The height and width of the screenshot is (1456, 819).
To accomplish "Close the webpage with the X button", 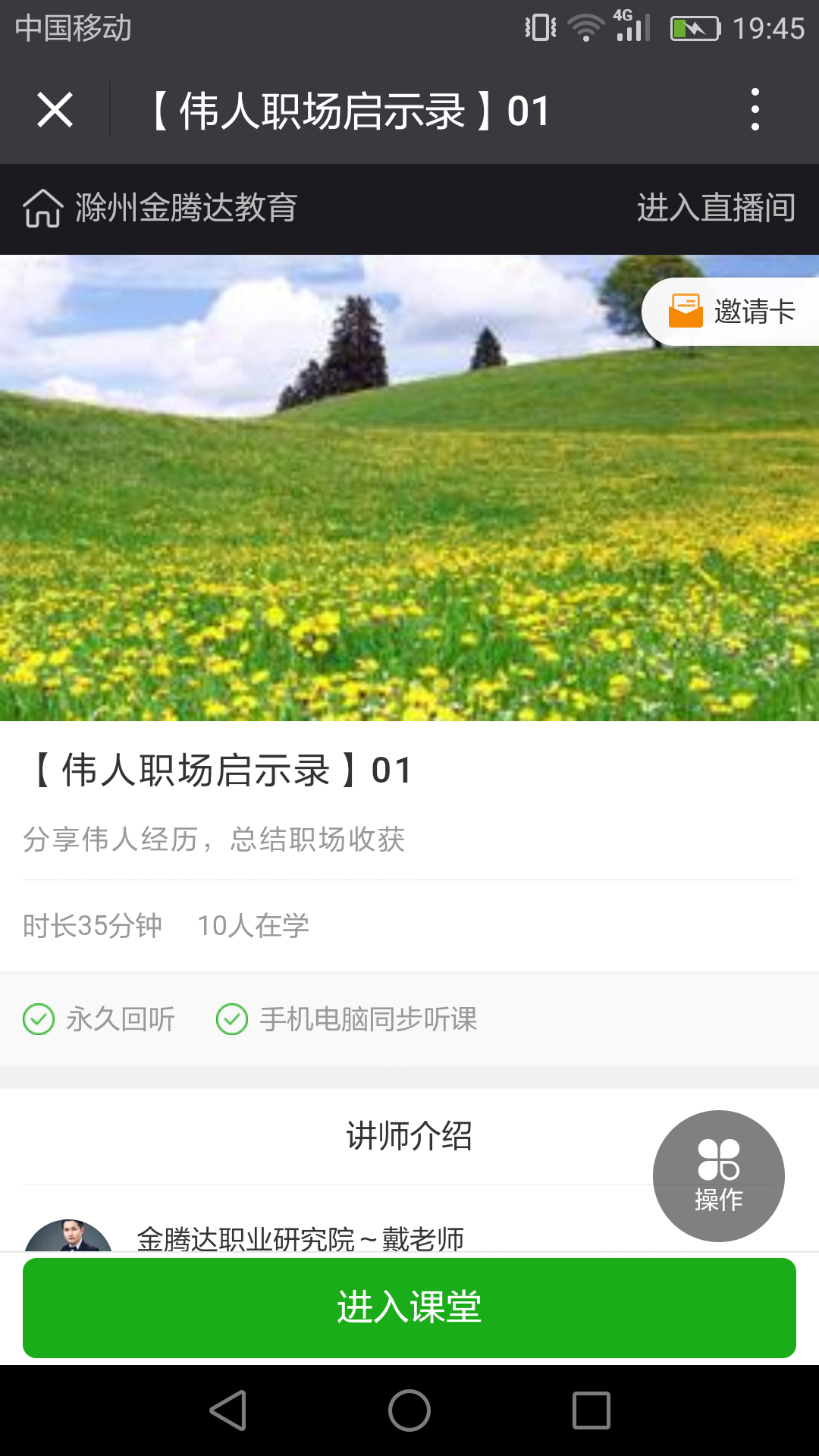I will [55, 111].
